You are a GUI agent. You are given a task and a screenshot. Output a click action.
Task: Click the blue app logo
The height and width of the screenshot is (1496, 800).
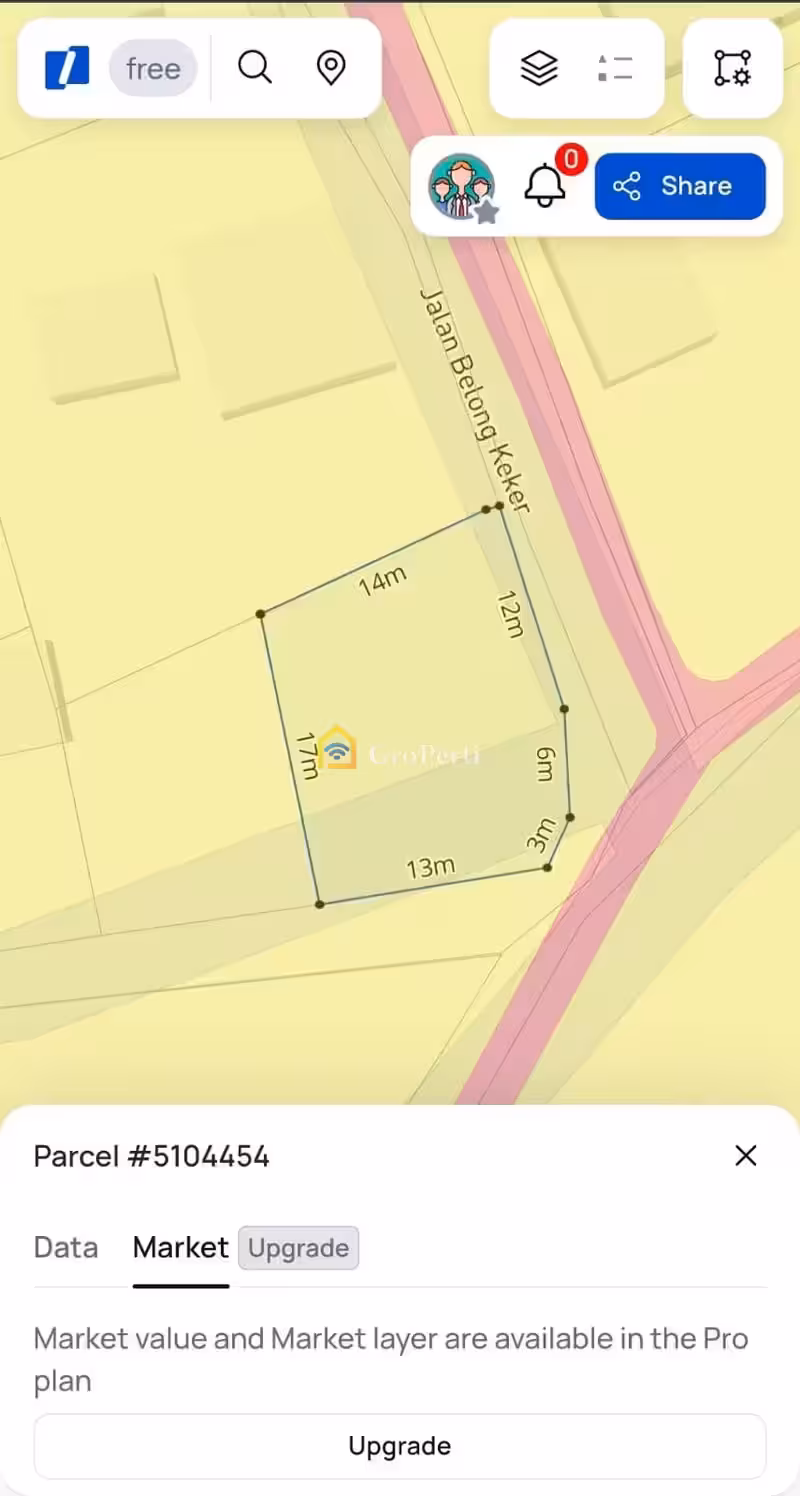67,66
